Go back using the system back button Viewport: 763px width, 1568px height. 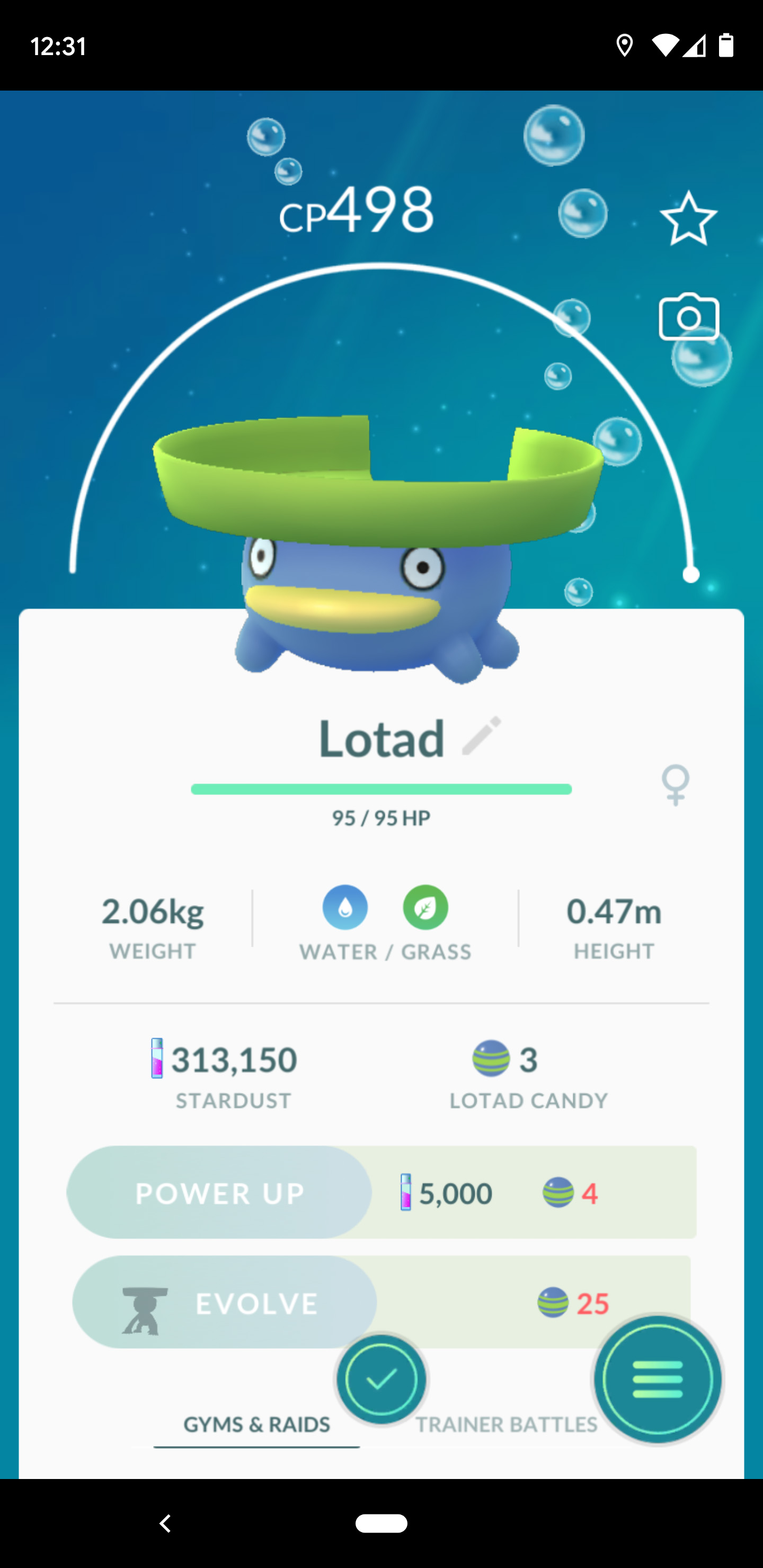point(164,1523)
